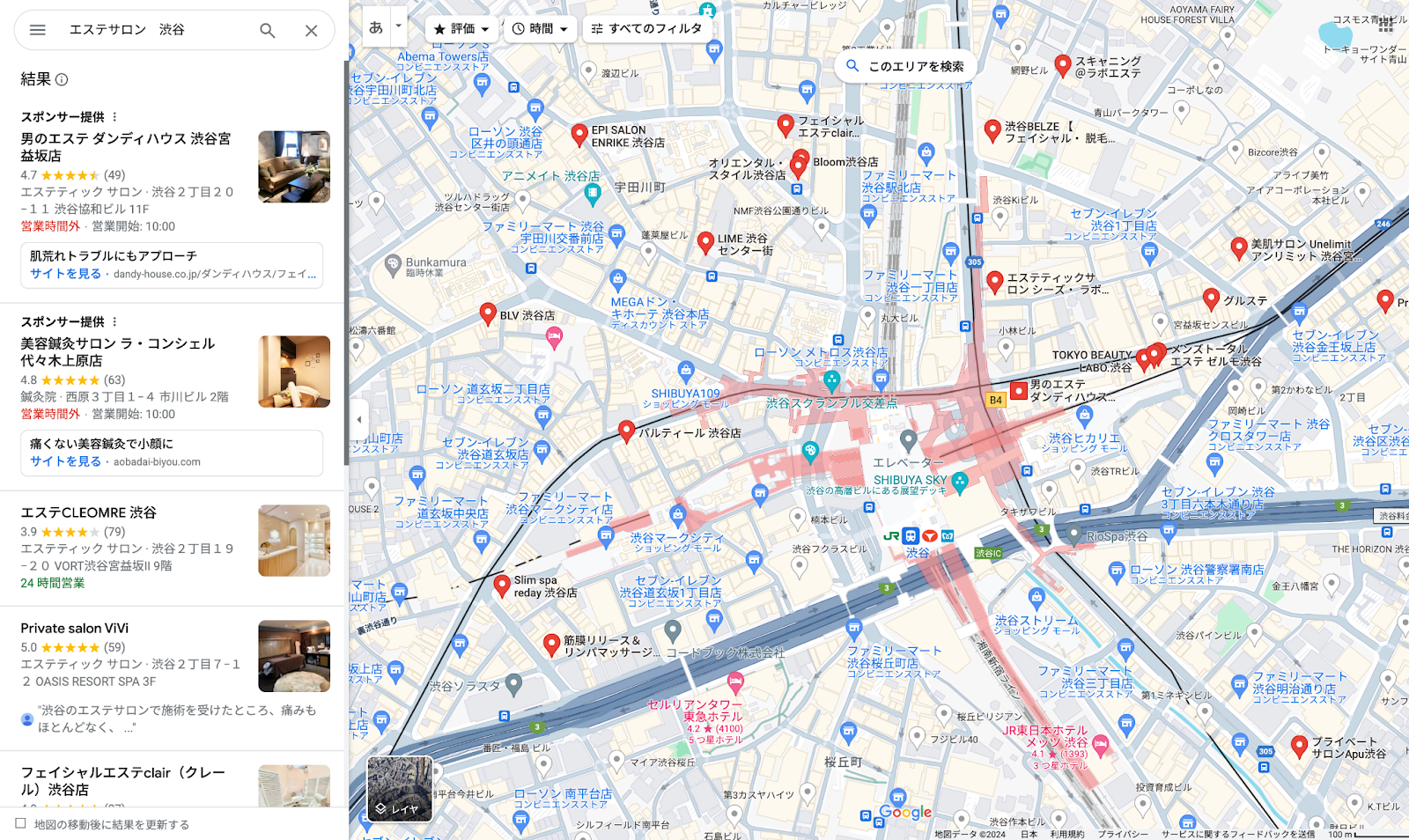
Task: Open エステCLEOMRE 渋谷 result
Action: point(89,512)
